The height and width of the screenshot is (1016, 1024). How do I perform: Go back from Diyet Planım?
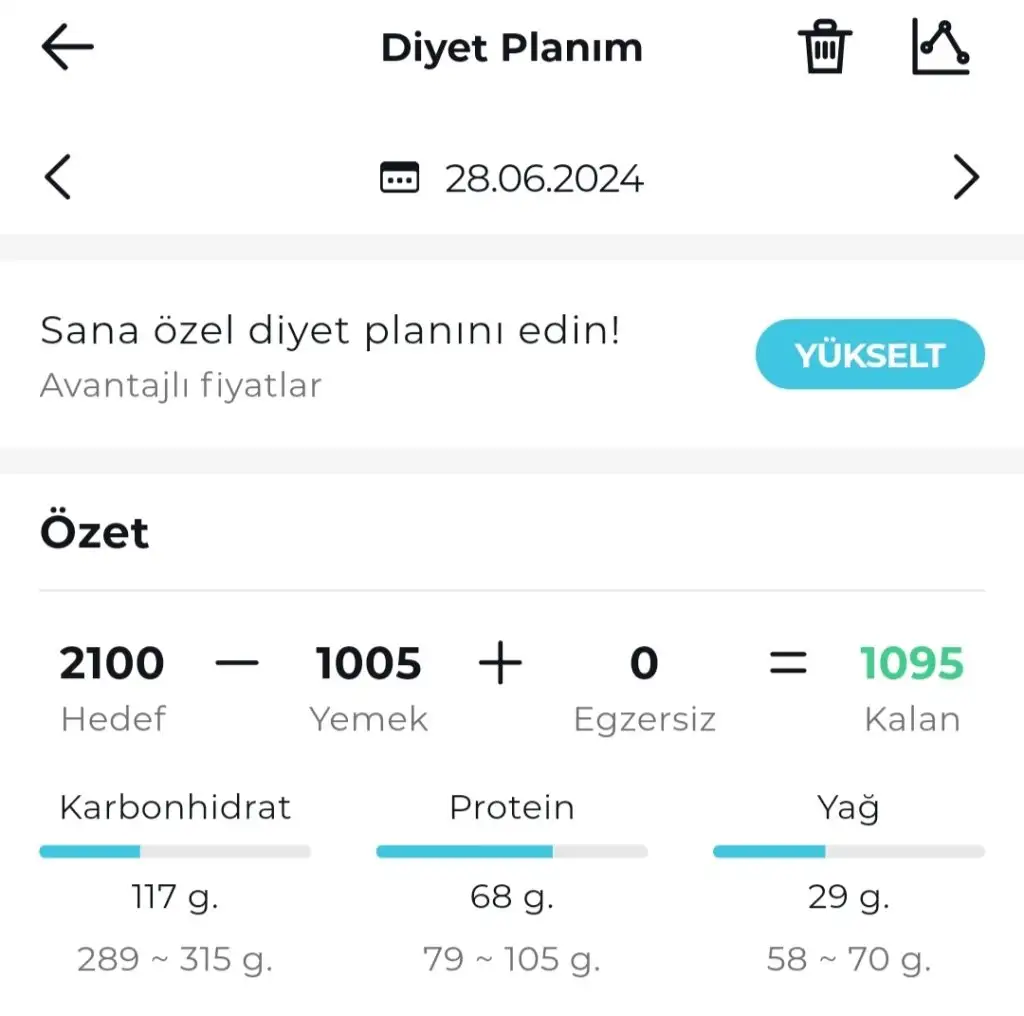67,47
